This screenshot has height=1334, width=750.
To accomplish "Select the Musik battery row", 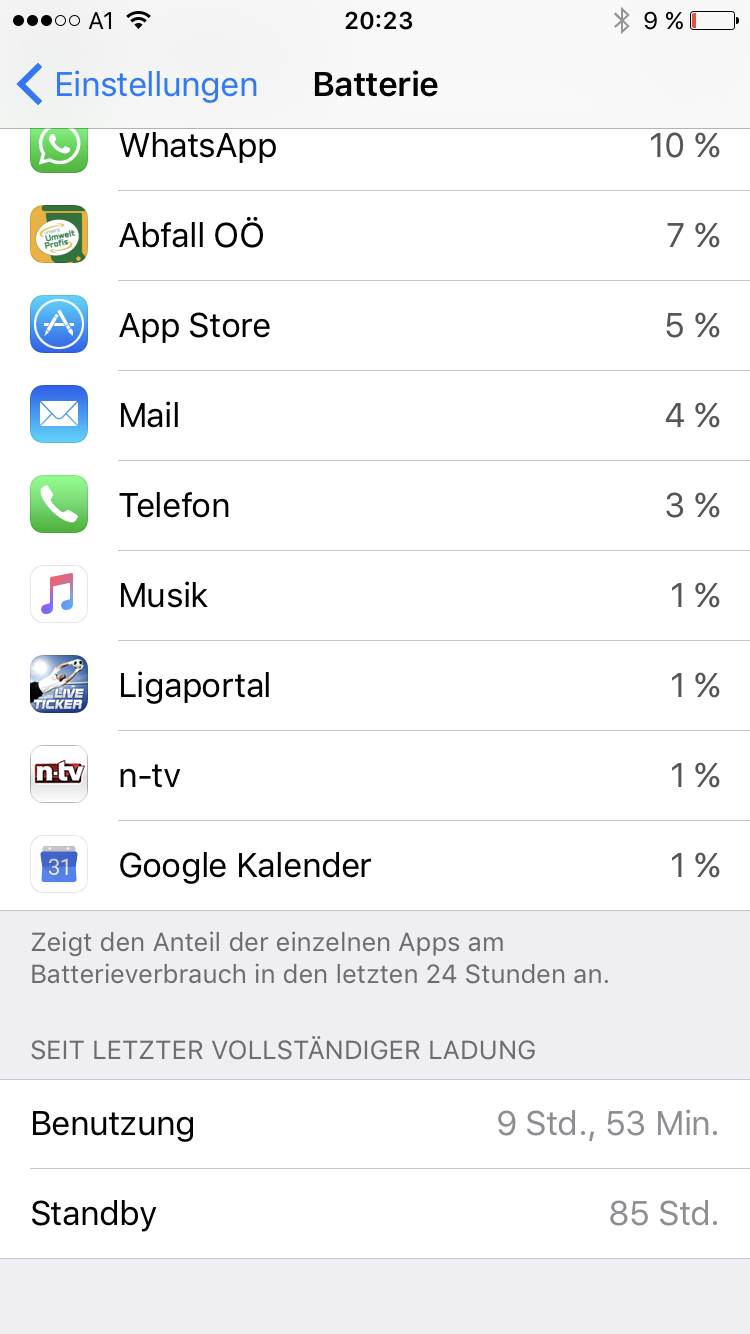I will 375,596.
